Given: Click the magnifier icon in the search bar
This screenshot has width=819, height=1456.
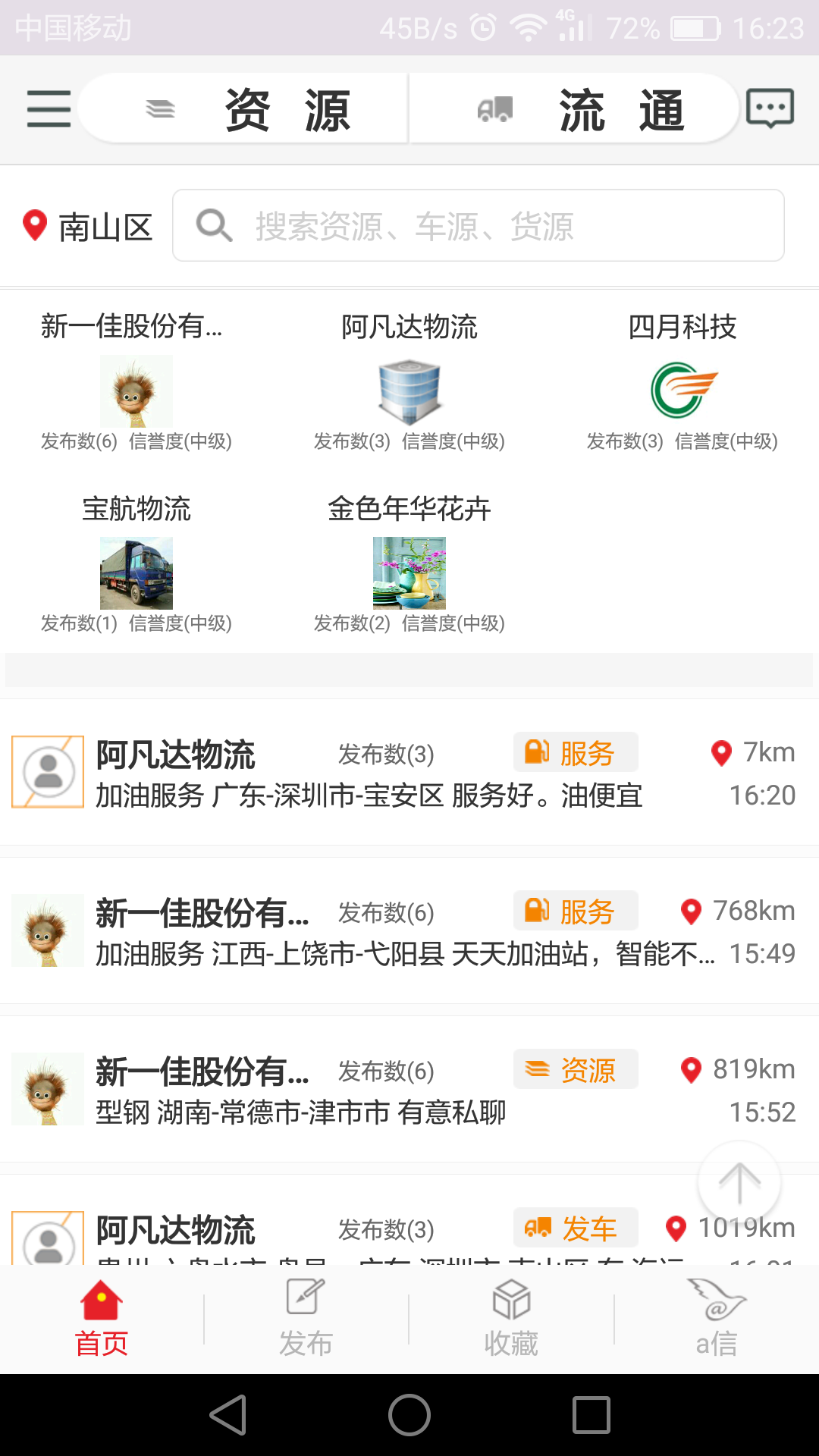Looking at the screenshot, I should point(215,225).
